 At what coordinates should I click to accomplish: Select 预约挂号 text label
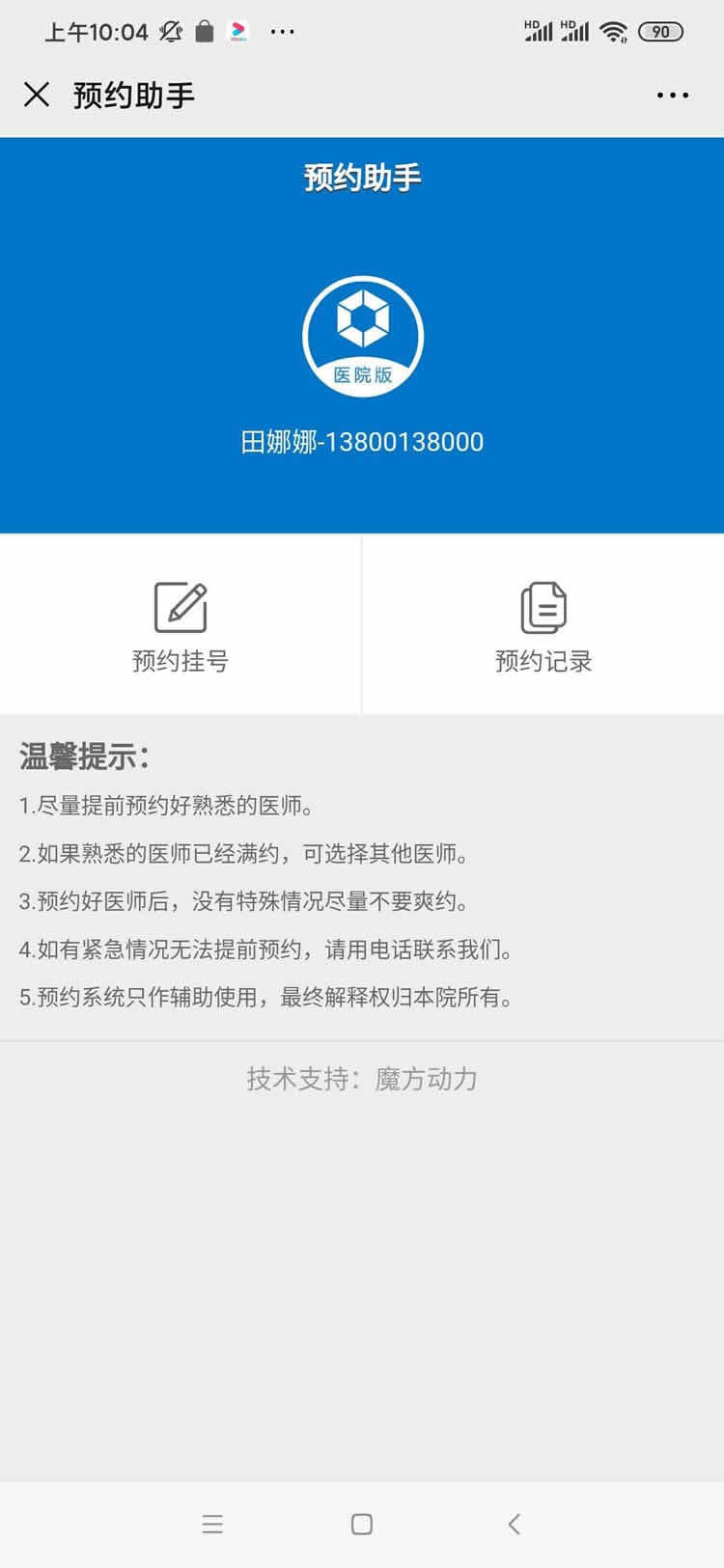pyautogui.click(x=181, y=661)
